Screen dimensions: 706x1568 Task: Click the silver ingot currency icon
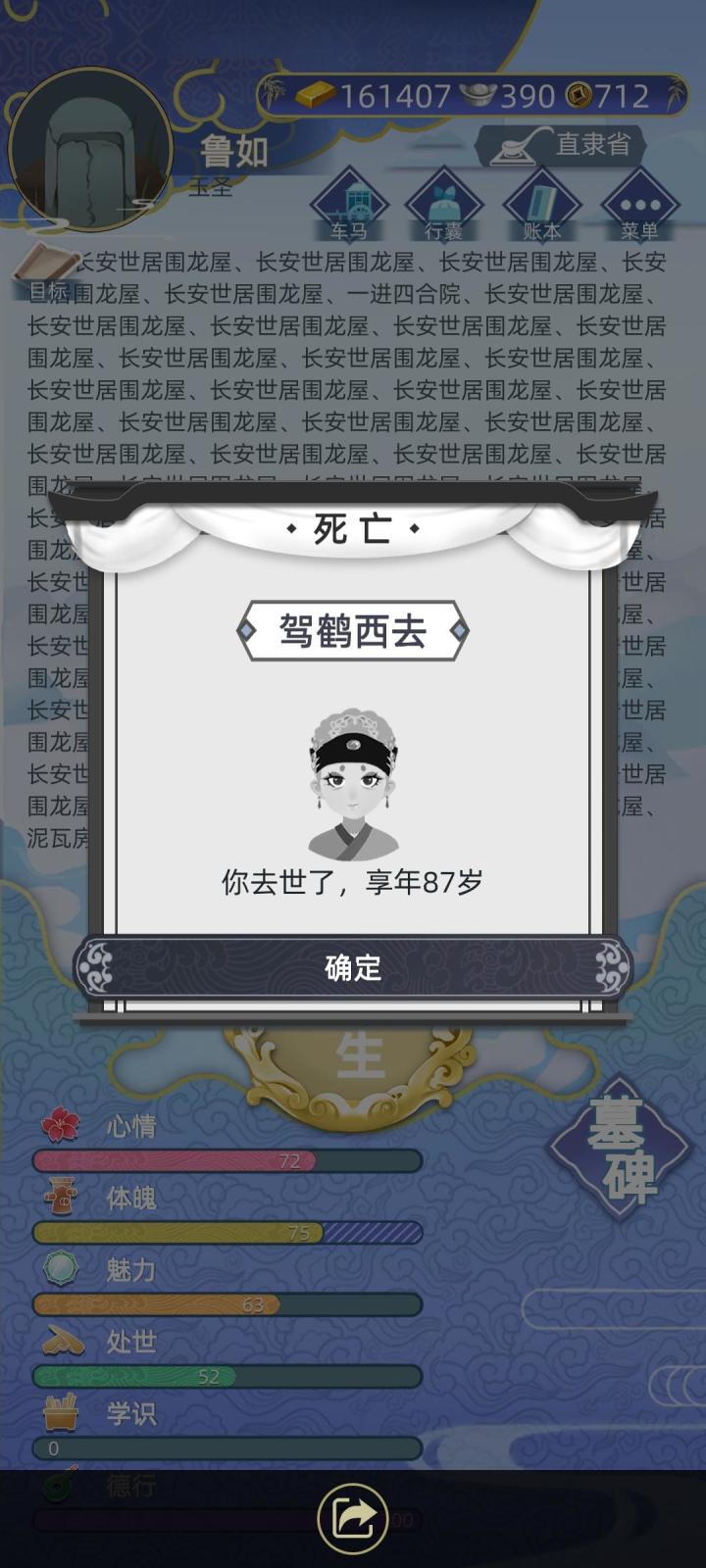(x=478, y=96)
